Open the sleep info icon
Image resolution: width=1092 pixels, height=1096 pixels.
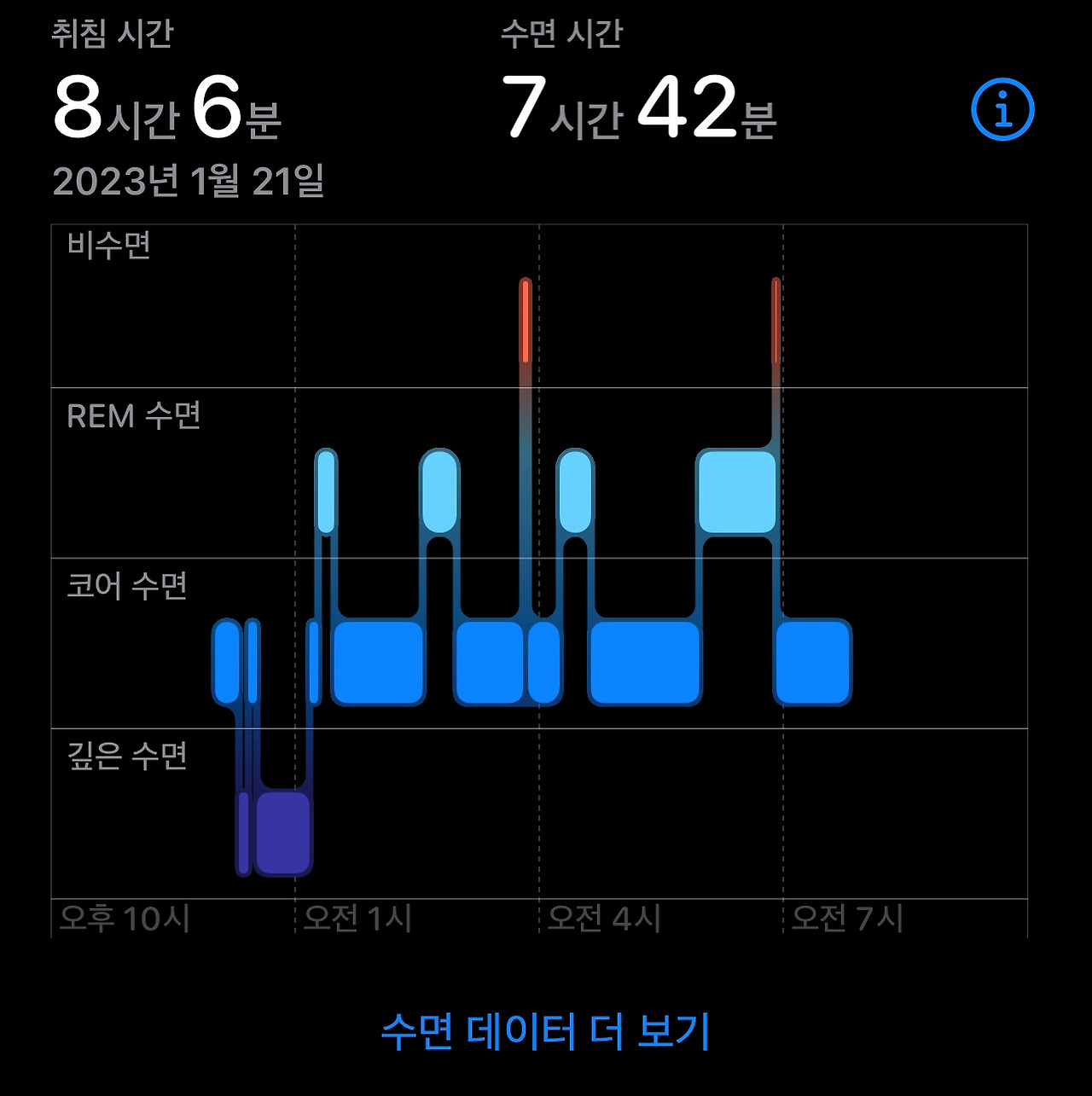[1002, 110]
